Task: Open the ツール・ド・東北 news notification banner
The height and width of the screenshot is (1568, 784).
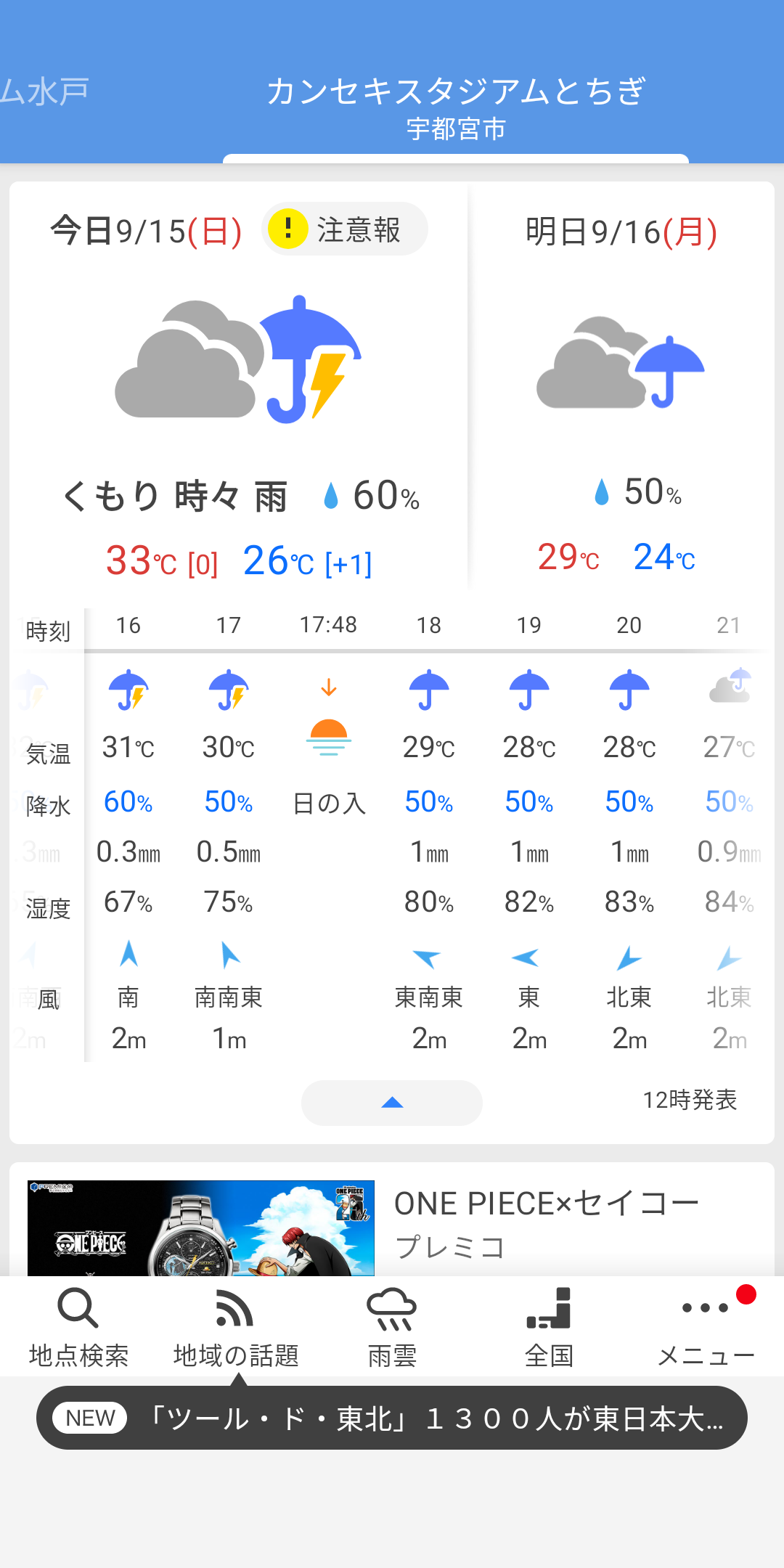Action: [x=392, y=1418]
